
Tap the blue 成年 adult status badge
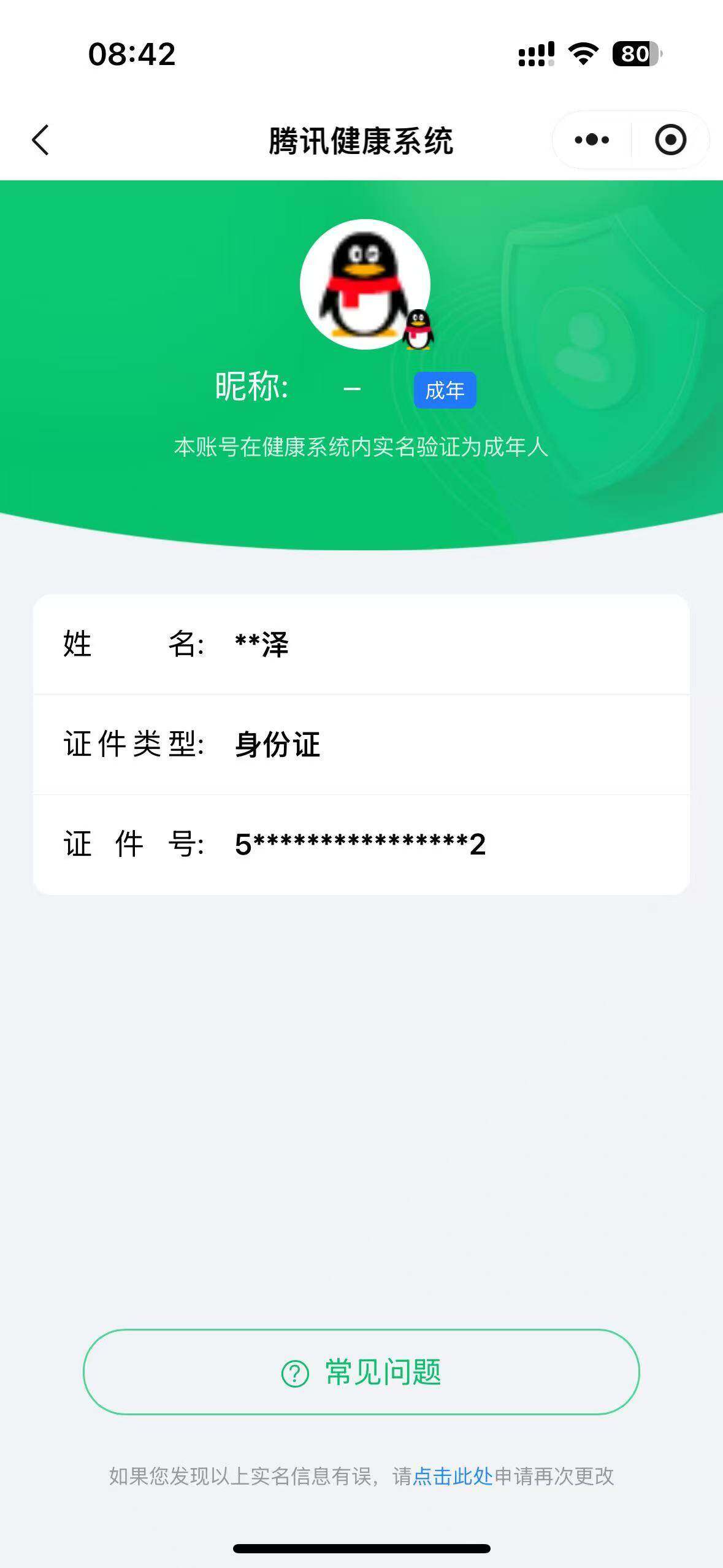click(444, 390)
